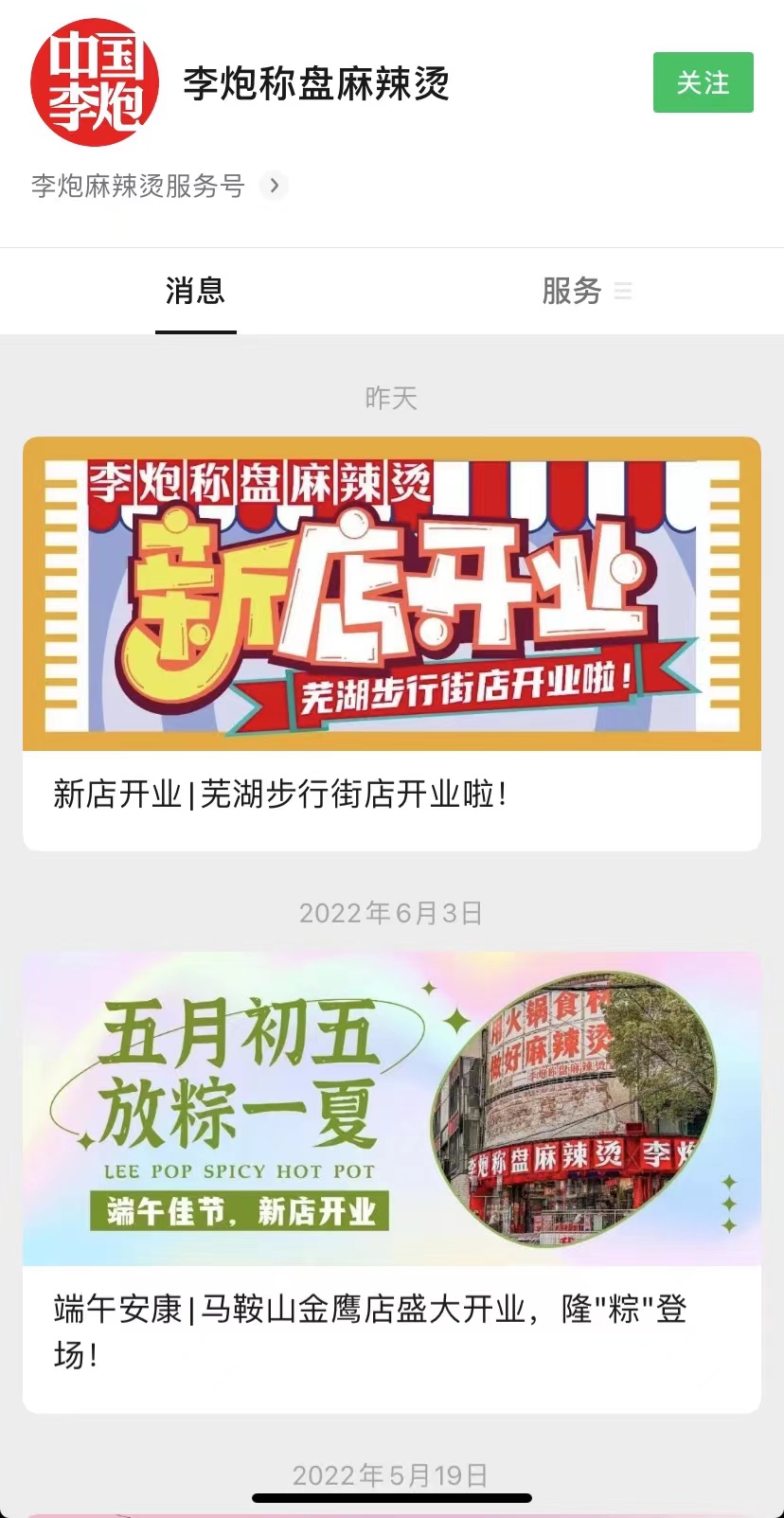784x1518 pixels.
Task: Open the 马鞍山金鹰店盛大开业 article
Action: pos(392,1182)
